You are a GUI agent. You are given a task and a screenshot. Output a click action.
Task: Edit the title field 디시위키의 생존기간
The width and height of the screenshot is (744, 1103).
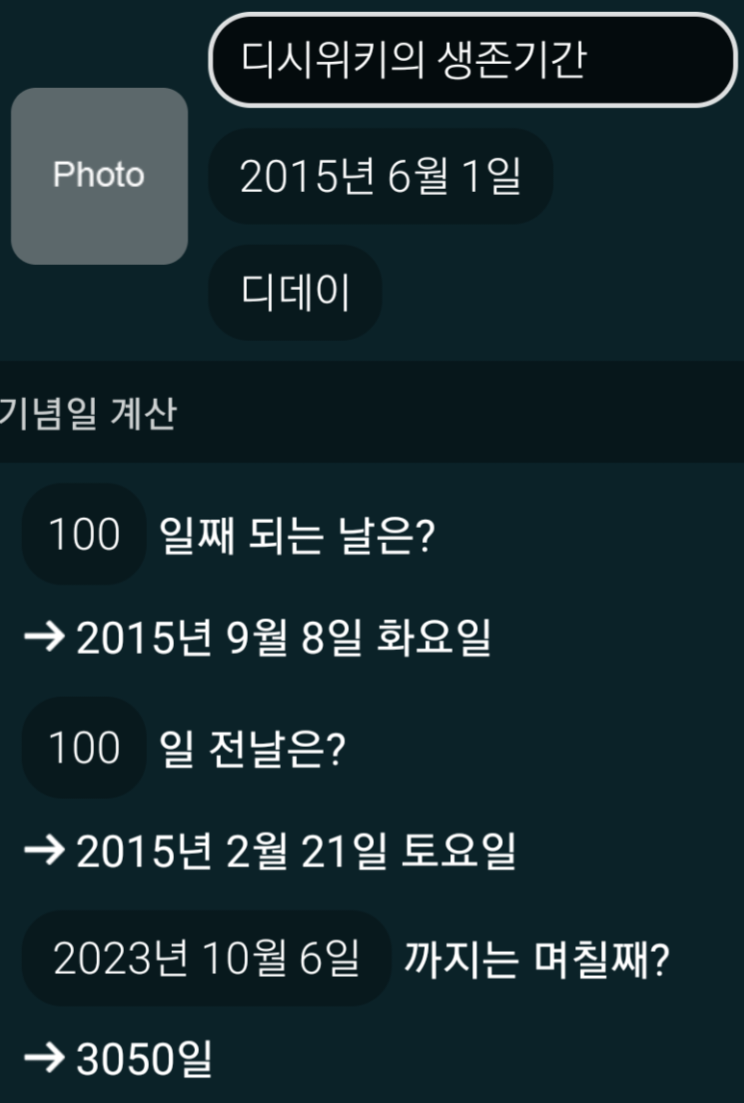click(472, 60)
